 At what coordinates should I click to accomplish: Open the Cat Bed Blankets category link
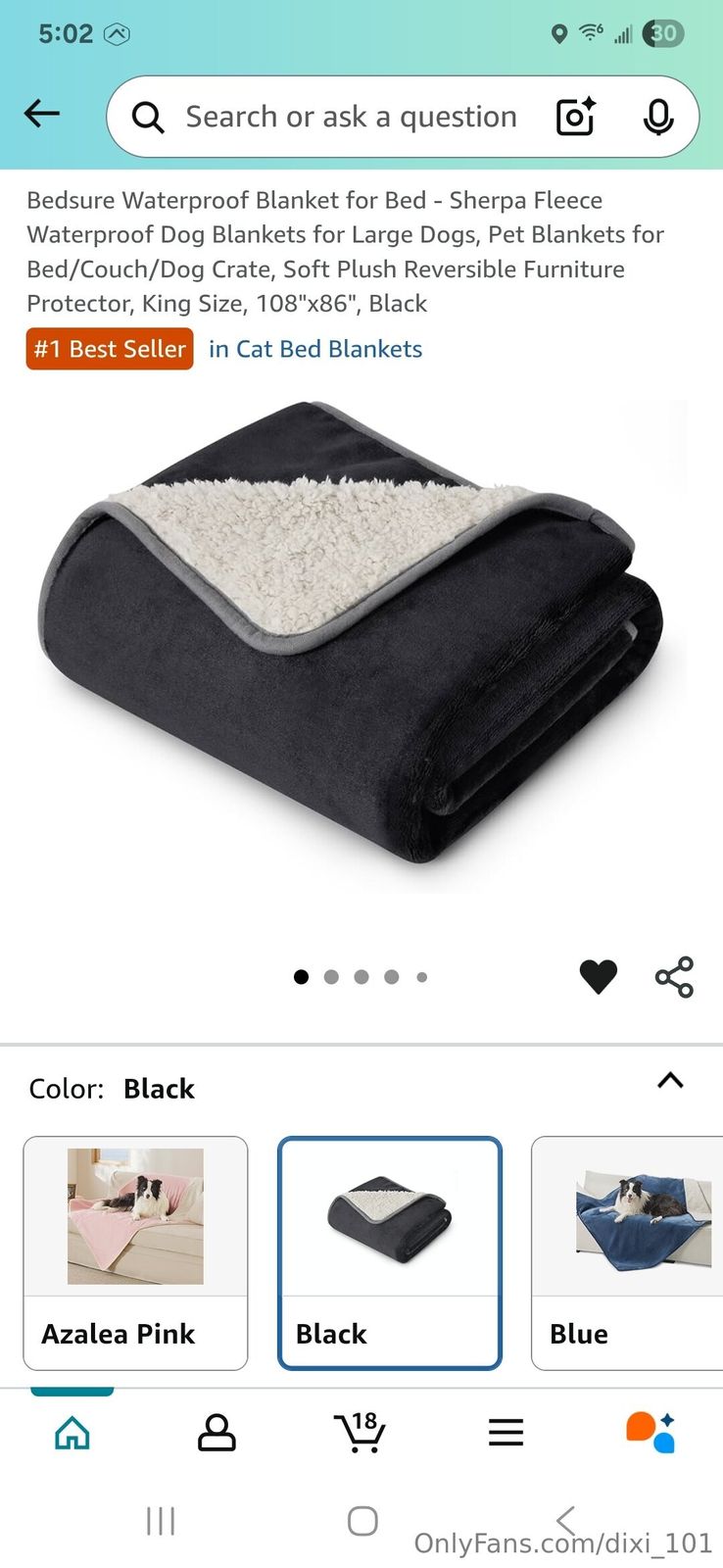click(x=314, y=349)
